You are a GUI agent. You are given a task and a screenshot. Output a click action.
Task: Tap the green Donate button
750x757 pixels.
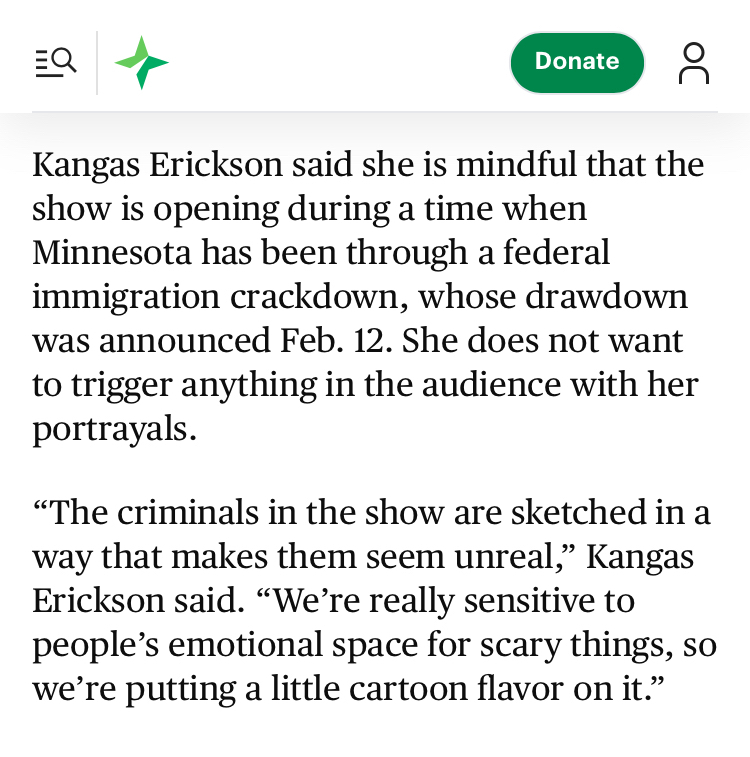point(577,62)
